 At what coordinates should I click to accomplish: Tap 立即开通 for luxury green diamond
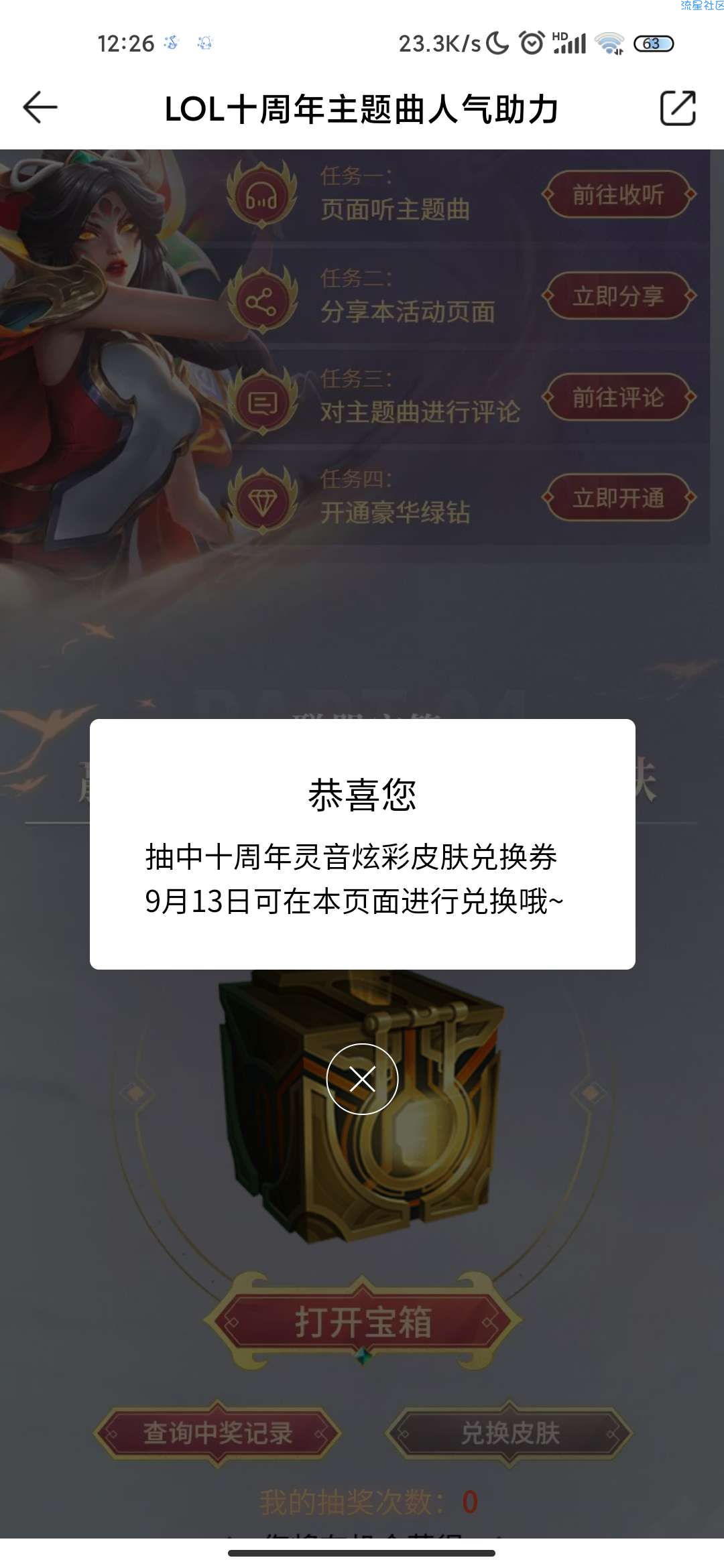(x=618, y=498)
